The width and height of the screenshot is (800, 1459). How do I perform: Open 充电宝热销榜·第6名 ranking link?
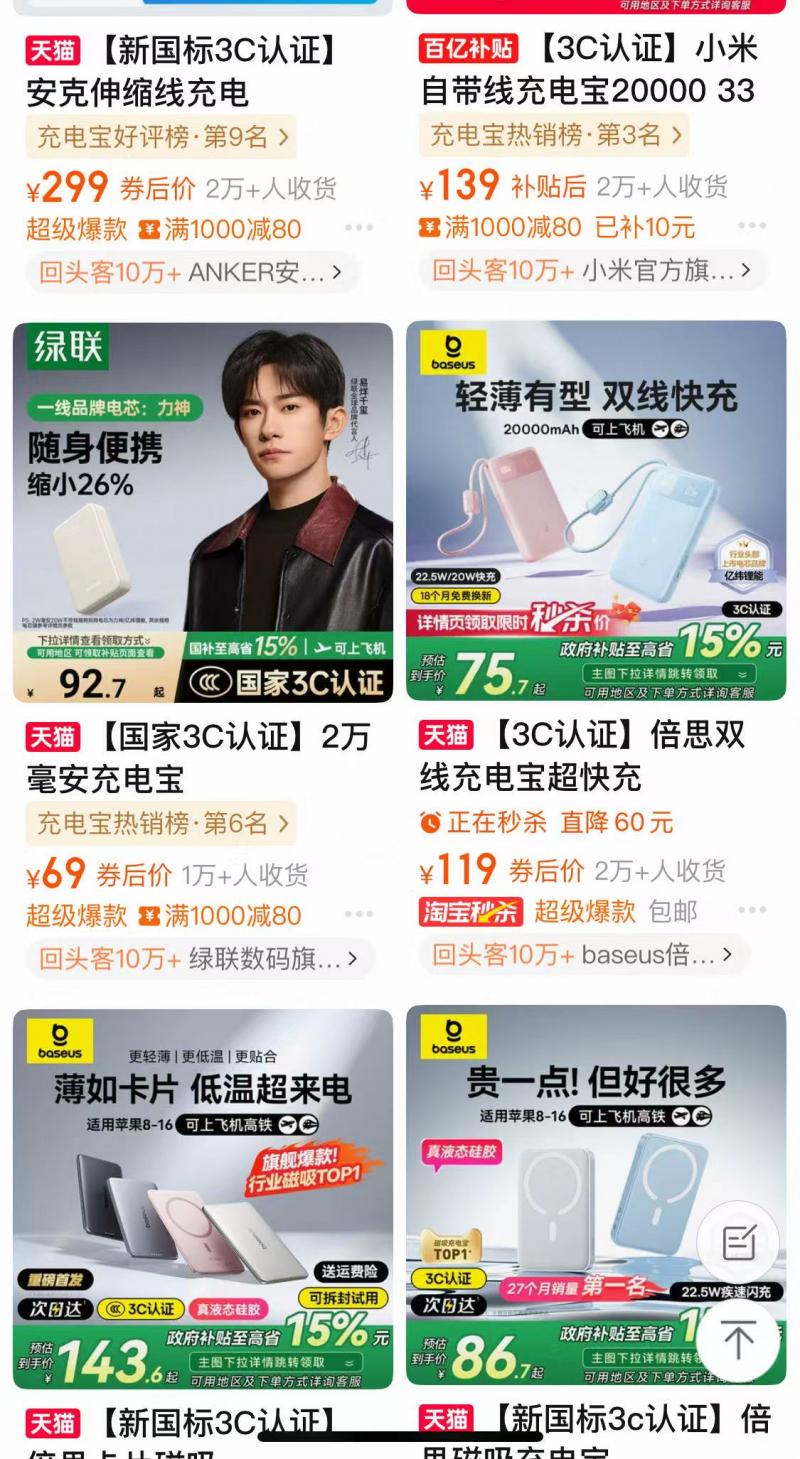click(x=161, y=824)
